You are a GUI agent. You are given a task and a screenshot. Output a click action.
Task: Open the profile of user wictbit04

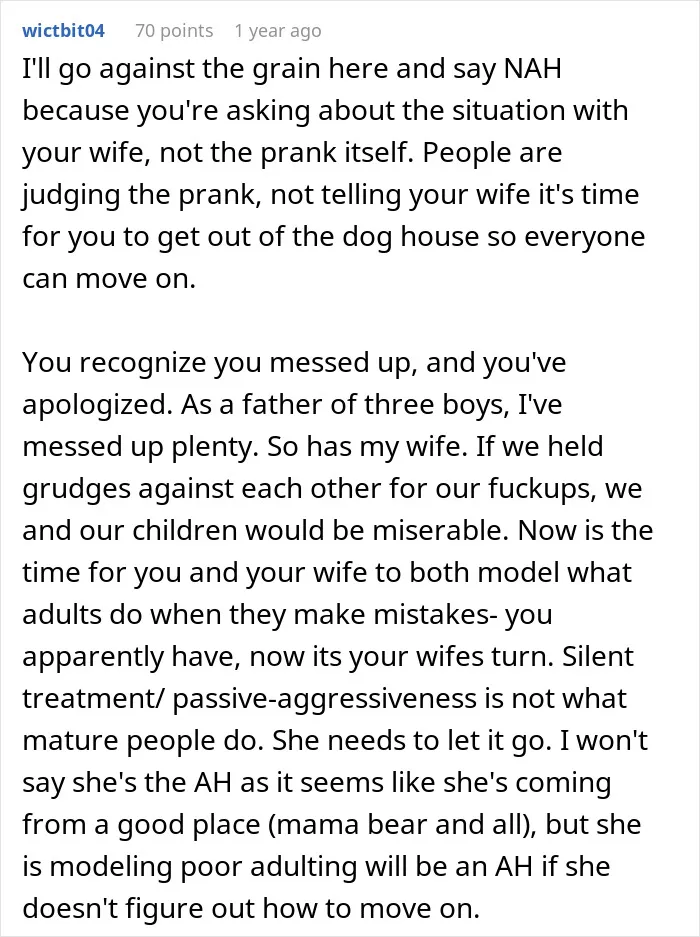[63, 30]
